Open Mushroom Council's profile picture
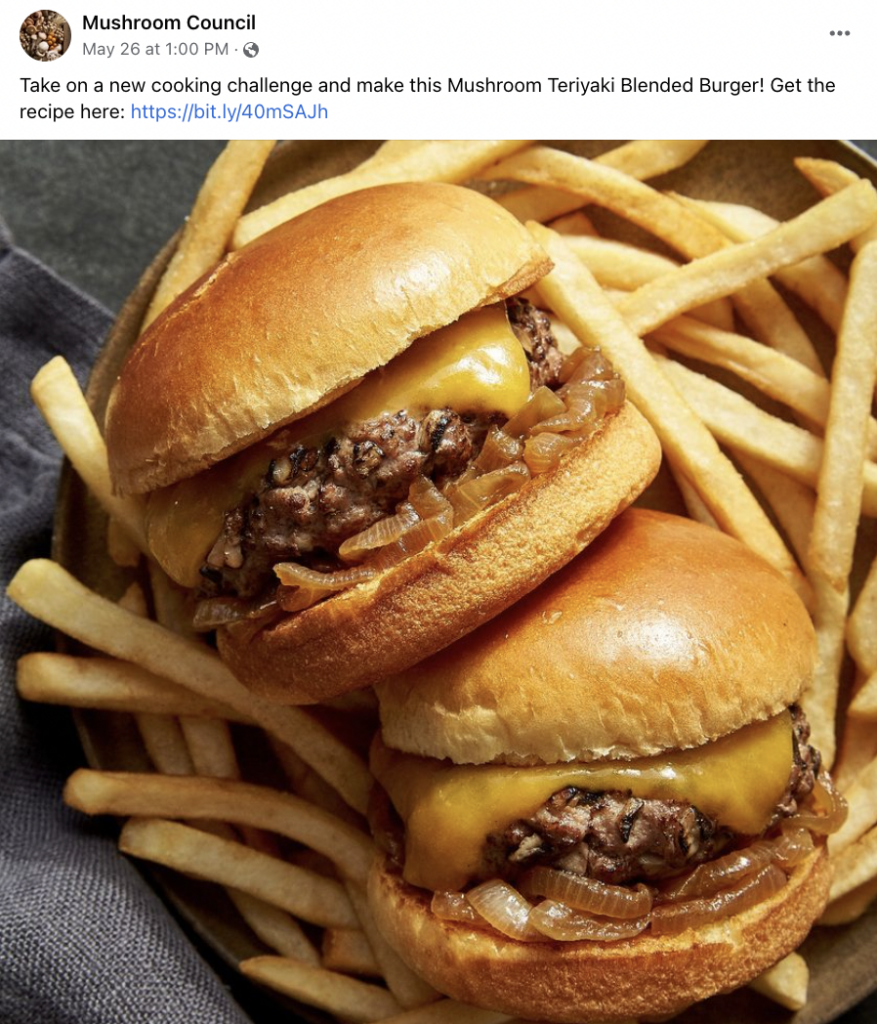This screenshot has height=1024, width=877. 45,35
